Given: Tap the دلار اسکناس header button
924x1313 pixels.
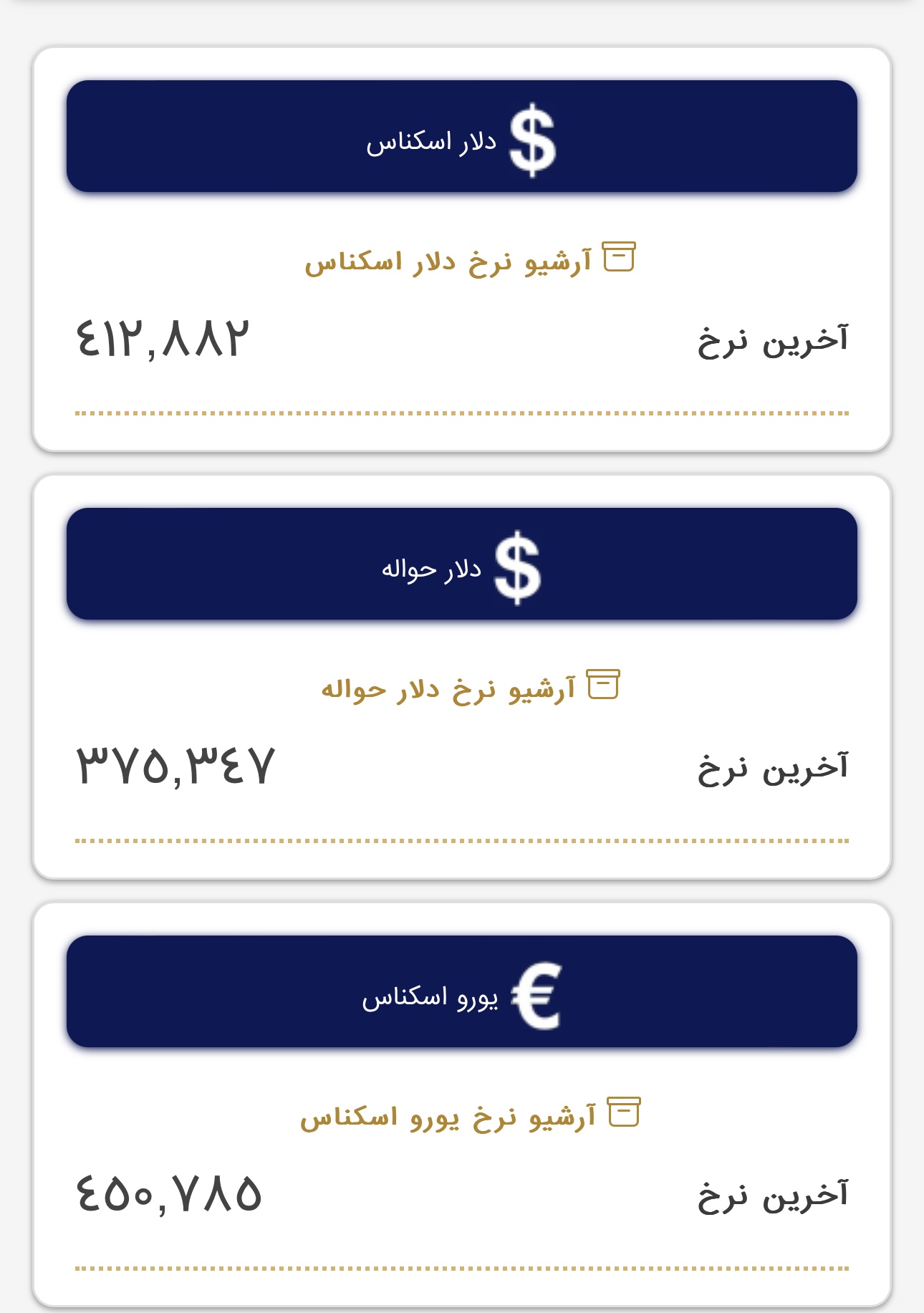Looking at the screenshot, I should (462, 137).
